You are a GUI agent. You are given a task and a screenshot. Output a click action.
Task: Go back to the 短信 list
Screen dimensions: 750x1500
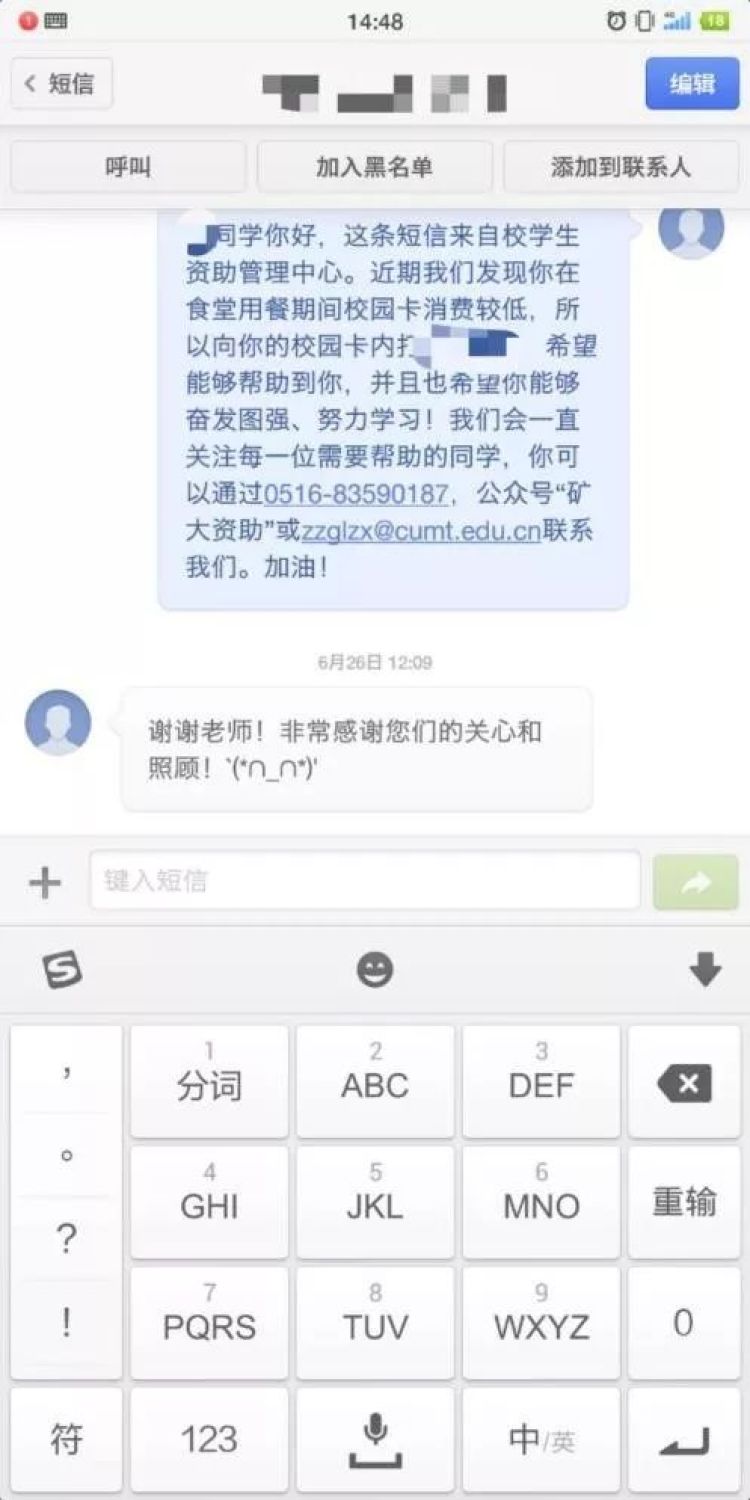coord(62,84)
